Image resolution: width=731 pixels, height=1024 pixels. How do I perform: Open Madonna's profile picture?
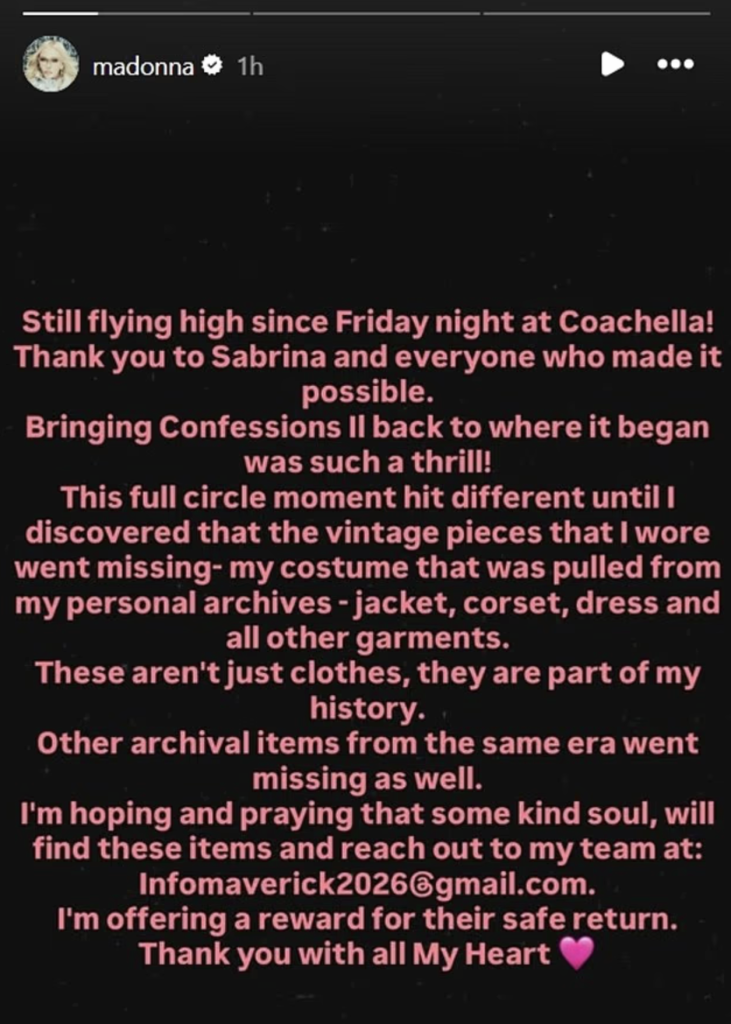tap(51, 65)
